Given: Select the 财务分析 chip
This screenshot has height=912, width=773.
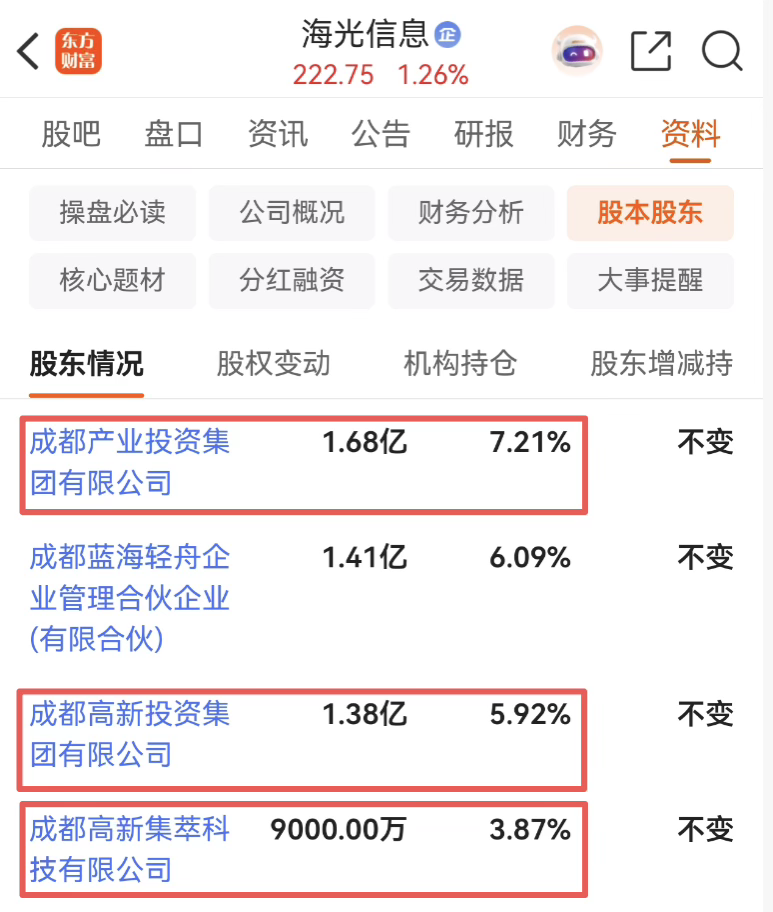Looking at the screenshot, I should [x=470, y=213].
